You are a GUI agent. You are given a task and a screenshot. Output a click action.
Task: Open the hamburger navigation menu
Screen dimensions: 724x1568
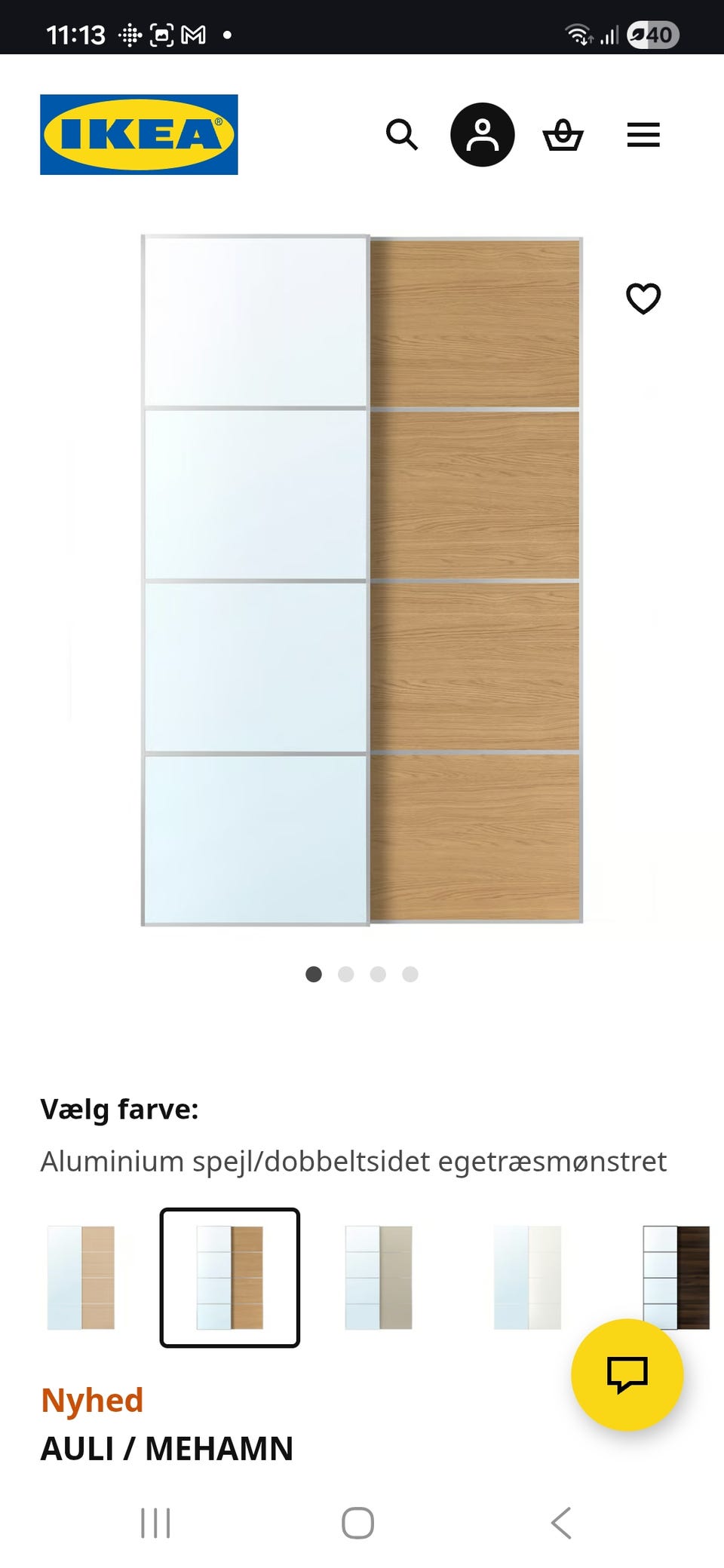643,135
